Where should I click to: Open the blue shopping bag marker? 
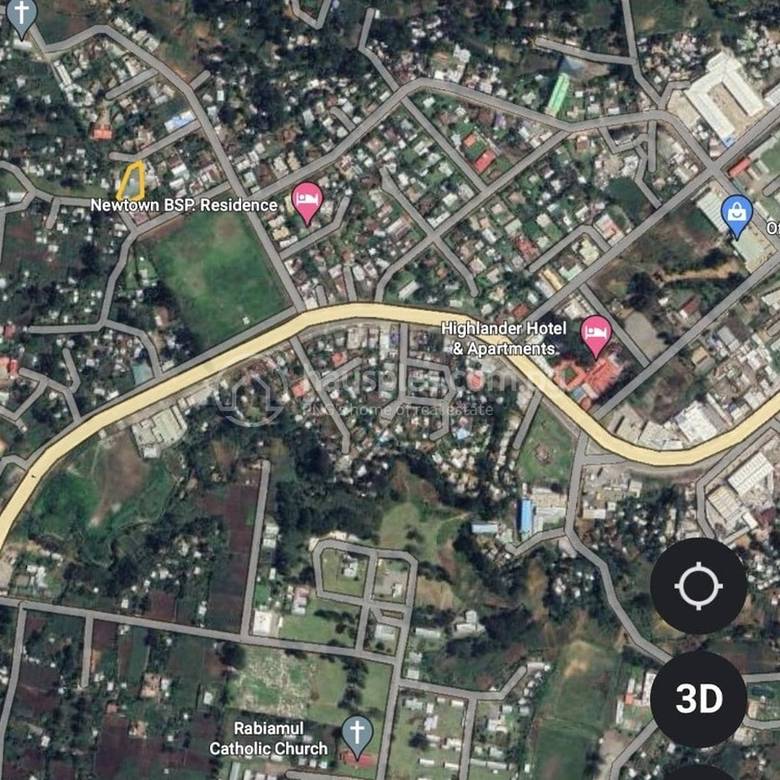[x=737, y=214]
